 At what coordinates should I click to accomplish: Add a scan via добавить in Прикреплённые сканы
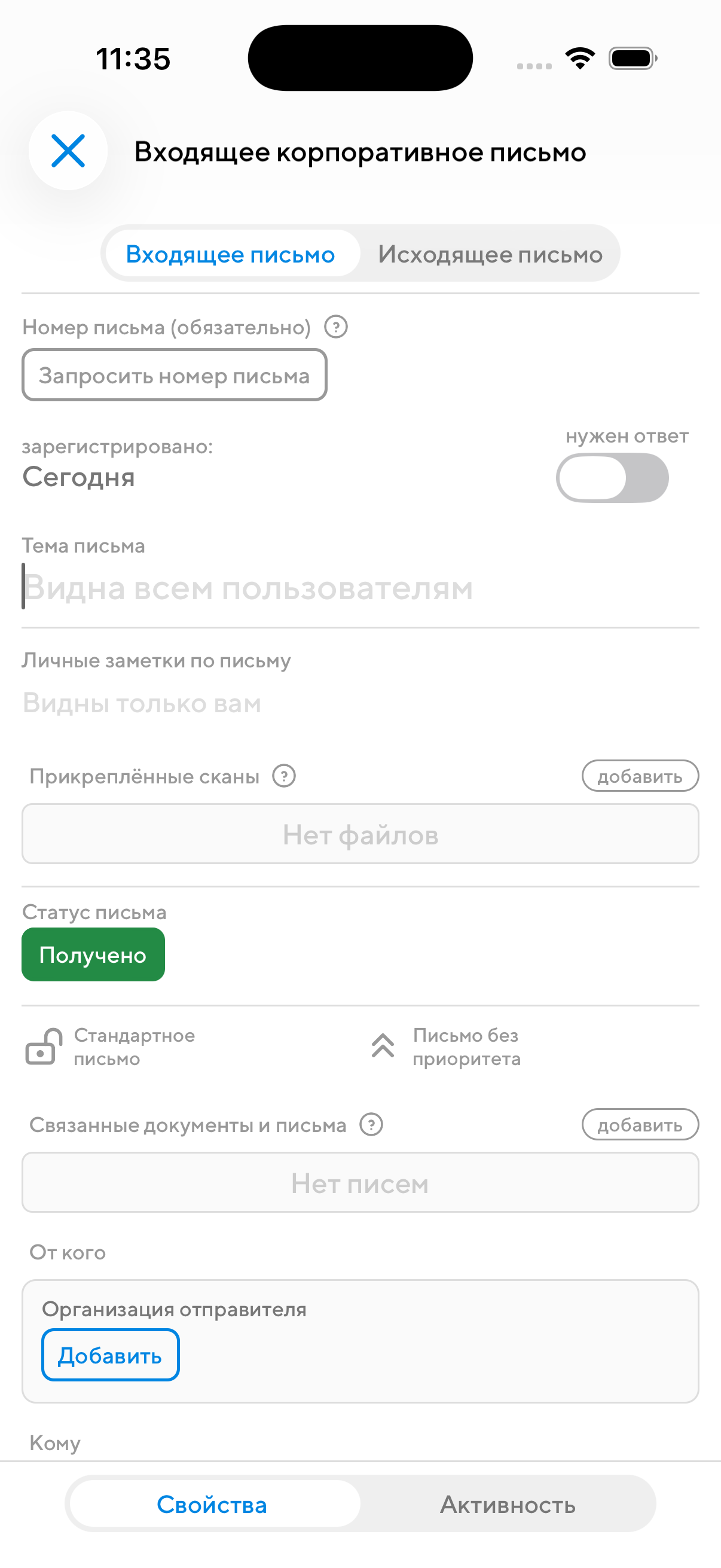tap(640, 776)
